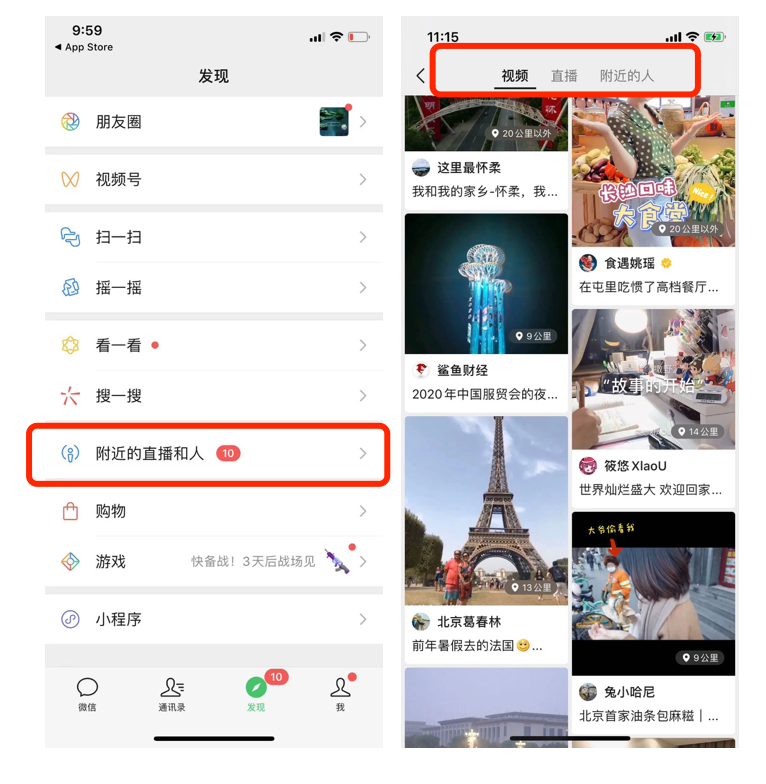Open 小程序 mini programs row
The width and height of the screenshot is (766, 784).
coord(213,619)
